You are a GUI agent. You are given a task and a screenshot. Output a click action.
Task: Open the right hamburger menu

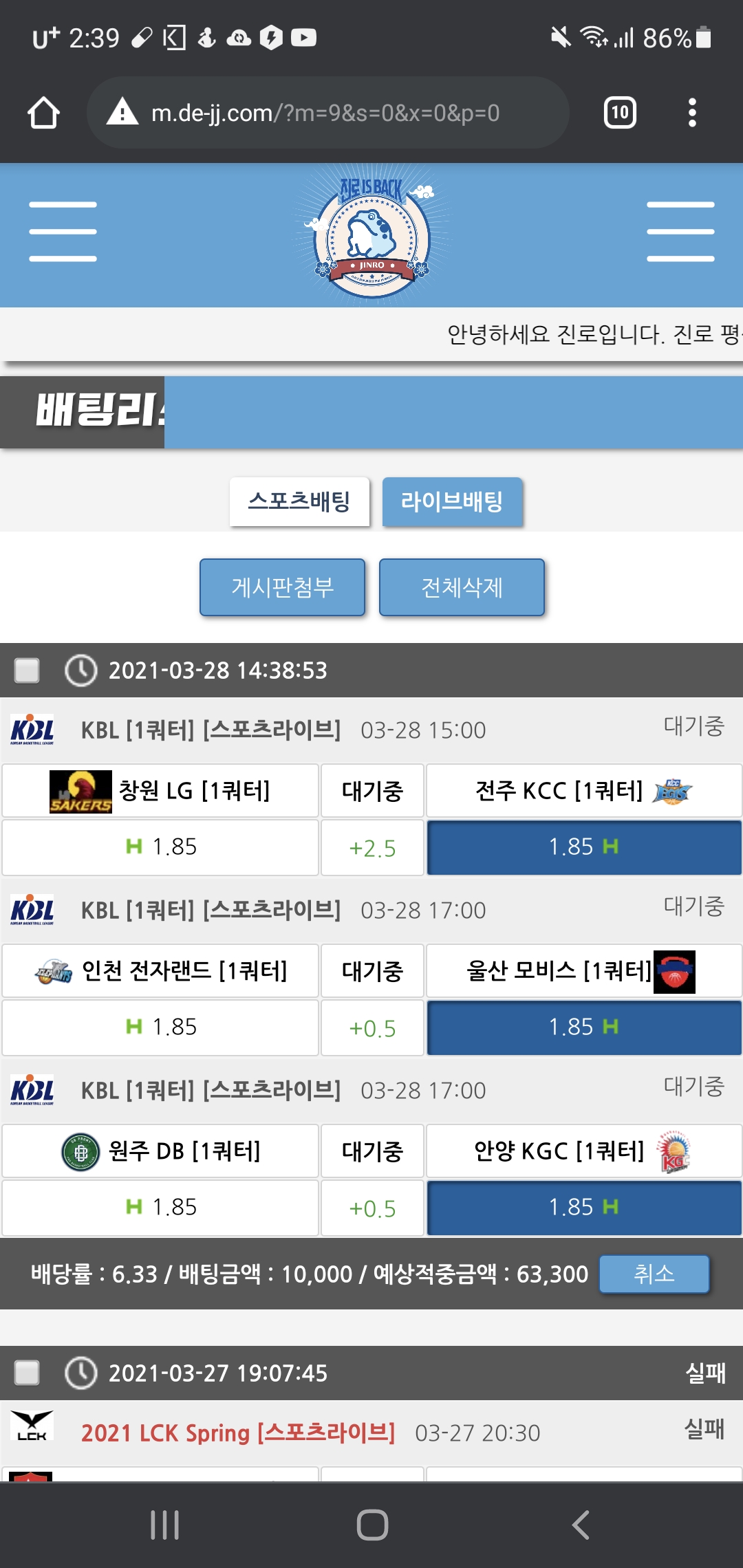click(680, 232)
